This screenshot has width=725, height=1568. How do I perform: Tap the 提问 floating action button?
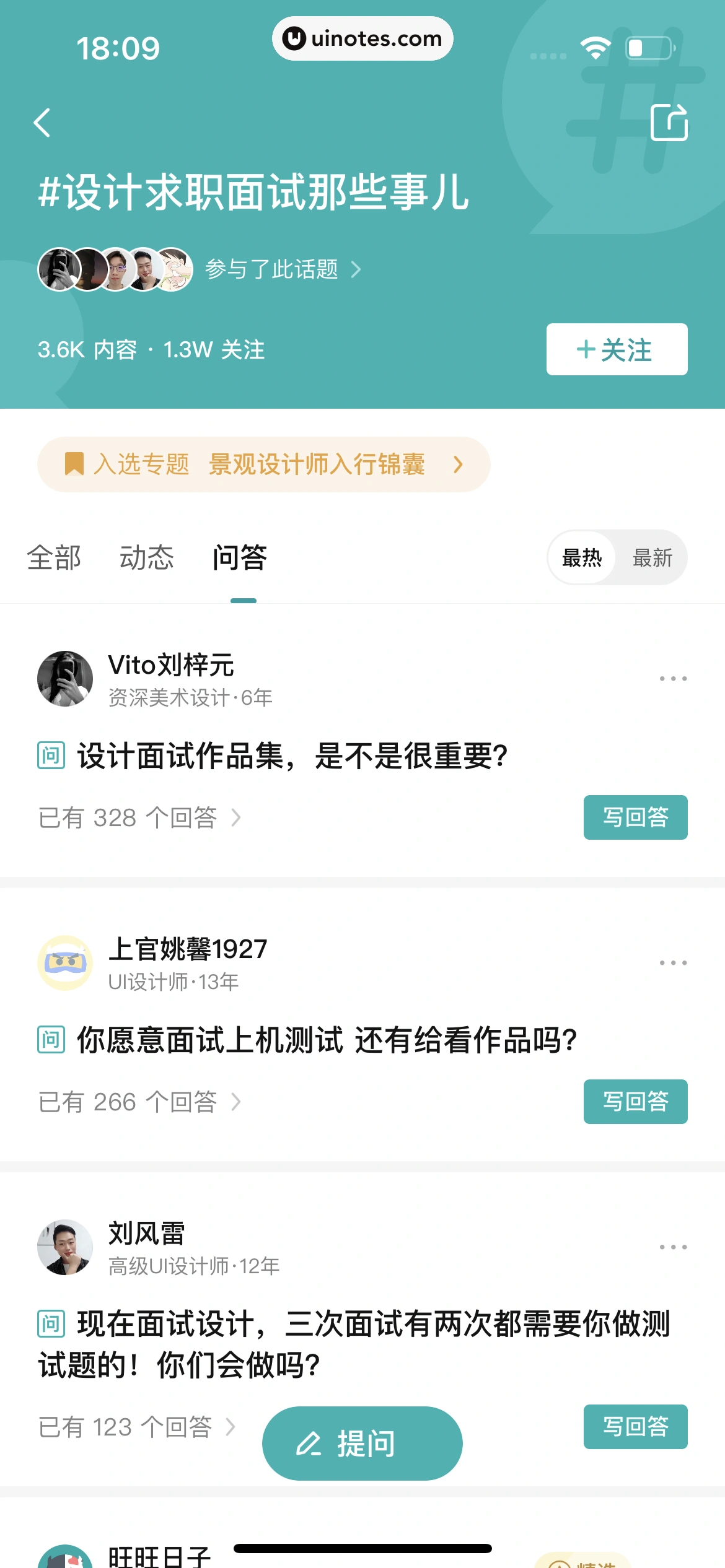[362, 1443]
